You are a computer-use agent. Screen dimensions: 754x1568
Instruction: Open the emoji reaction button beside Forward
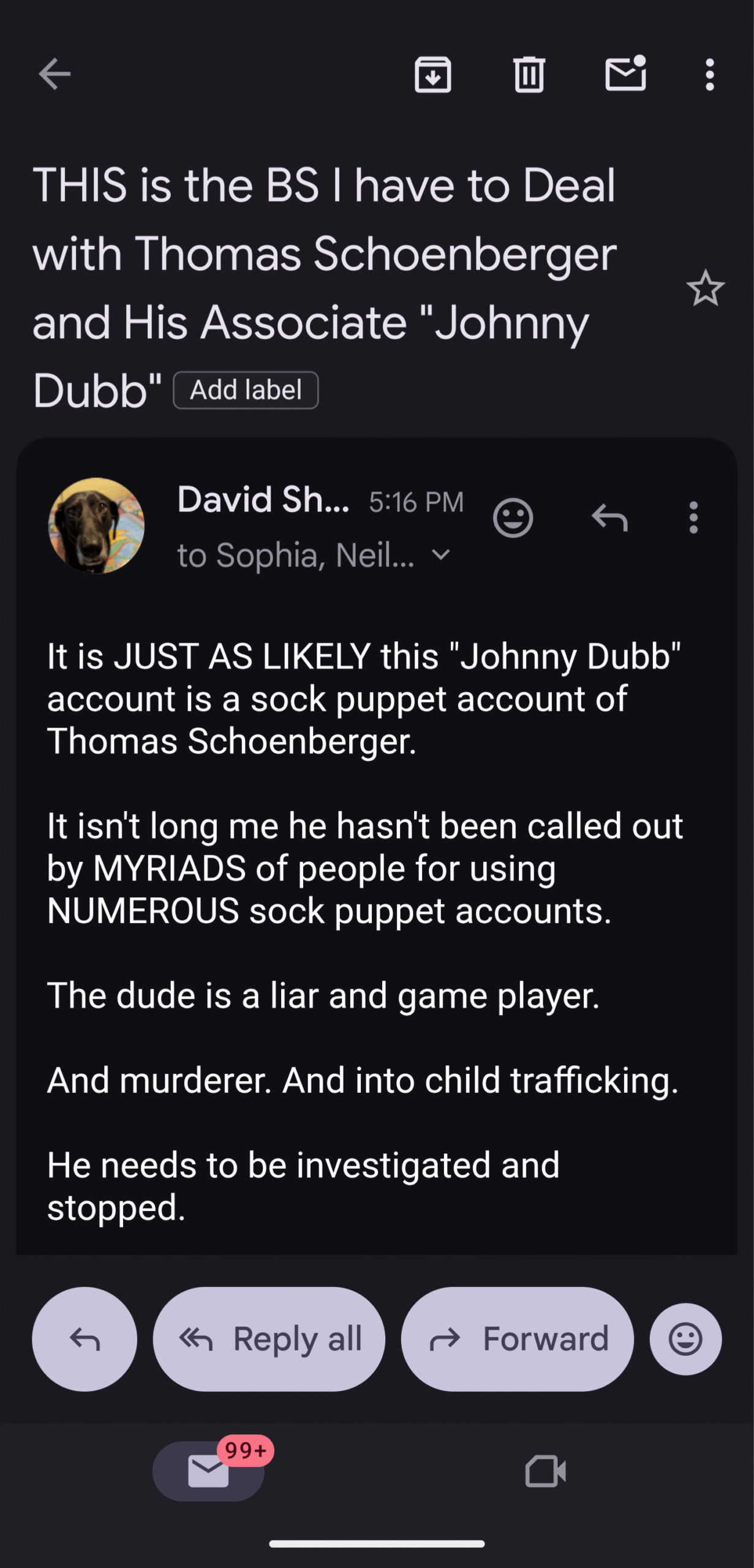685,1339
